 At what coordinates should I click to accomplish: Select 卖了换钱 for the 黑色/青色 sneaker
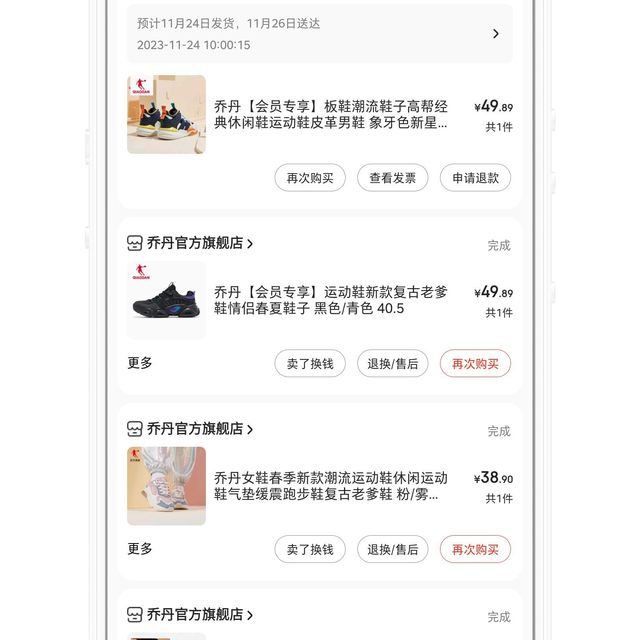(310, 364)
